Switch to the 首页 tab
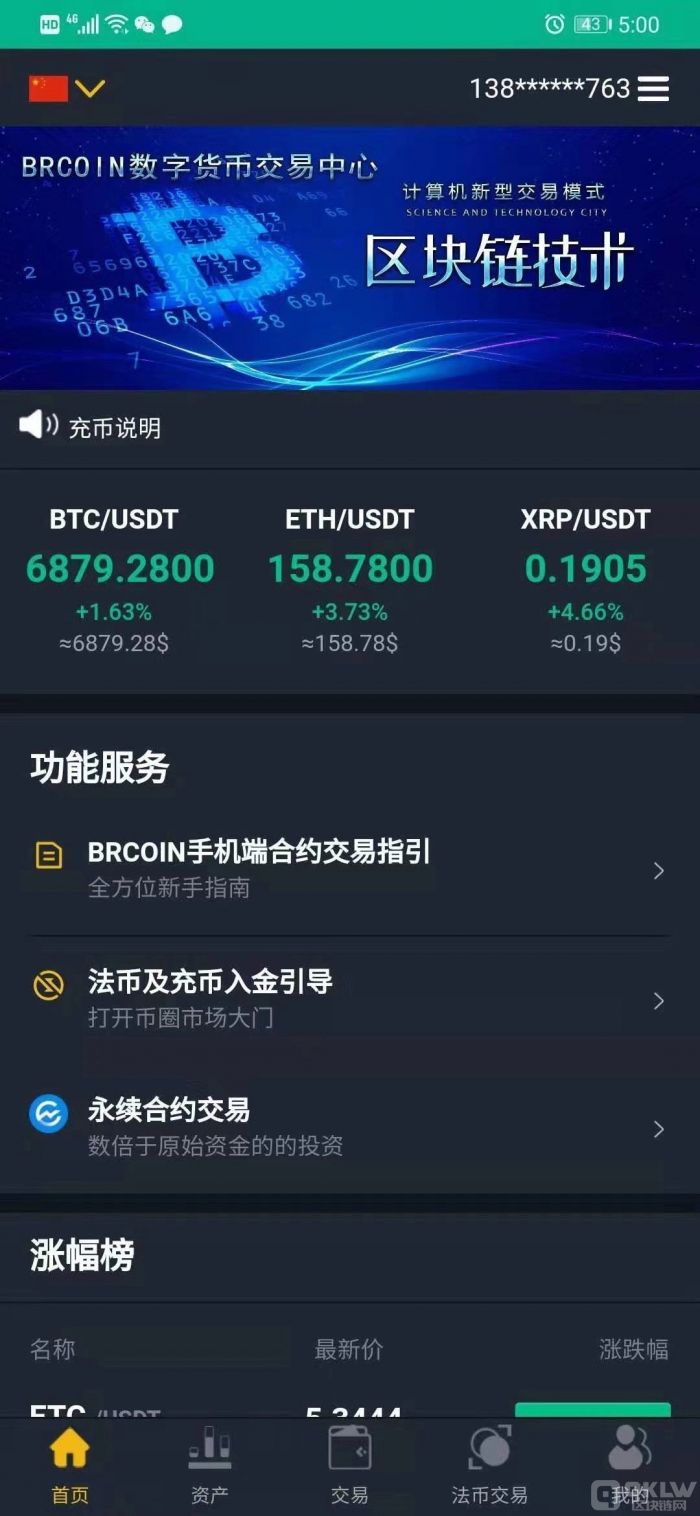 point(70,1466)
